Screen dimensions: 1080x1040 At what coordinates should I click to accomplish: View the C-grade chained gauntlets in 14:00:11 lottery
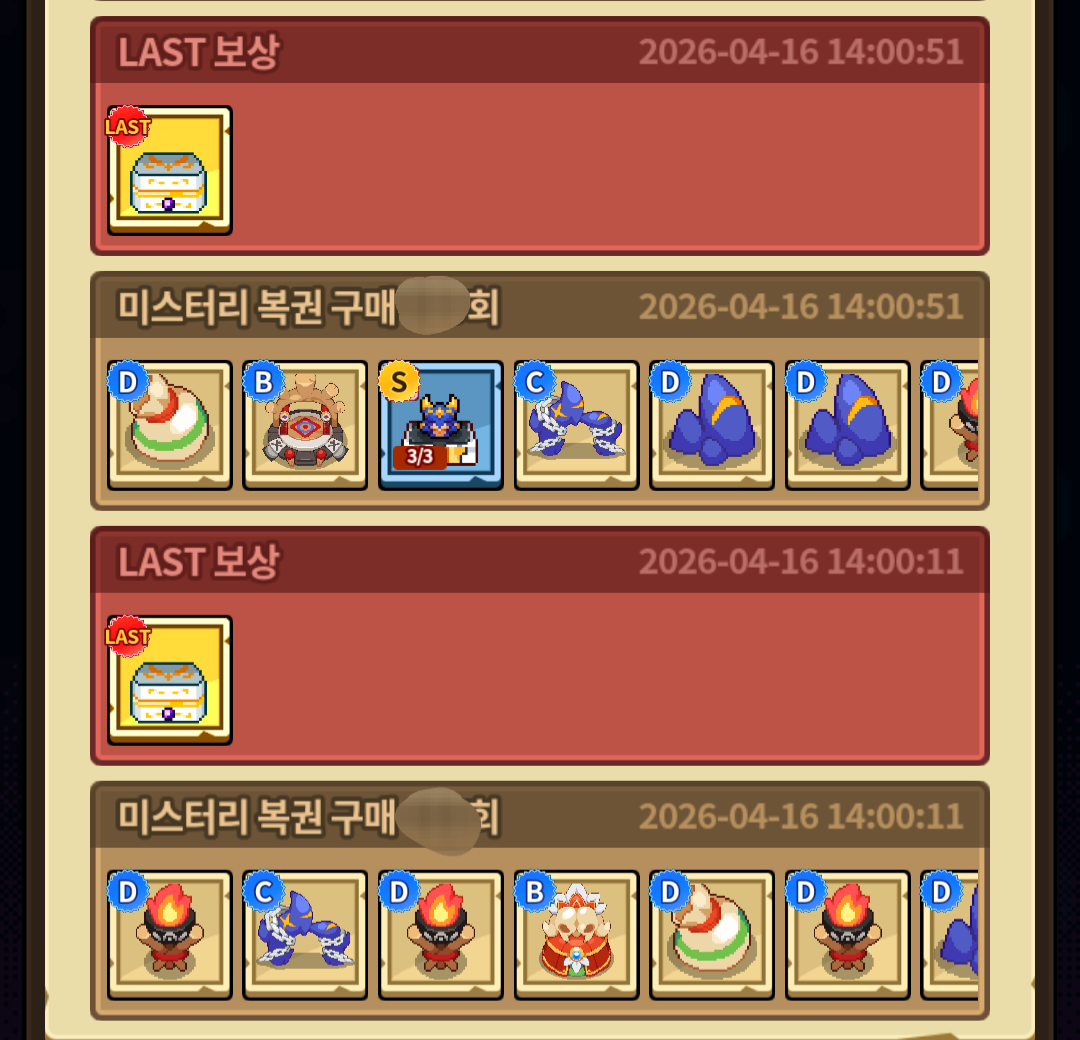[x=305, y=935]
